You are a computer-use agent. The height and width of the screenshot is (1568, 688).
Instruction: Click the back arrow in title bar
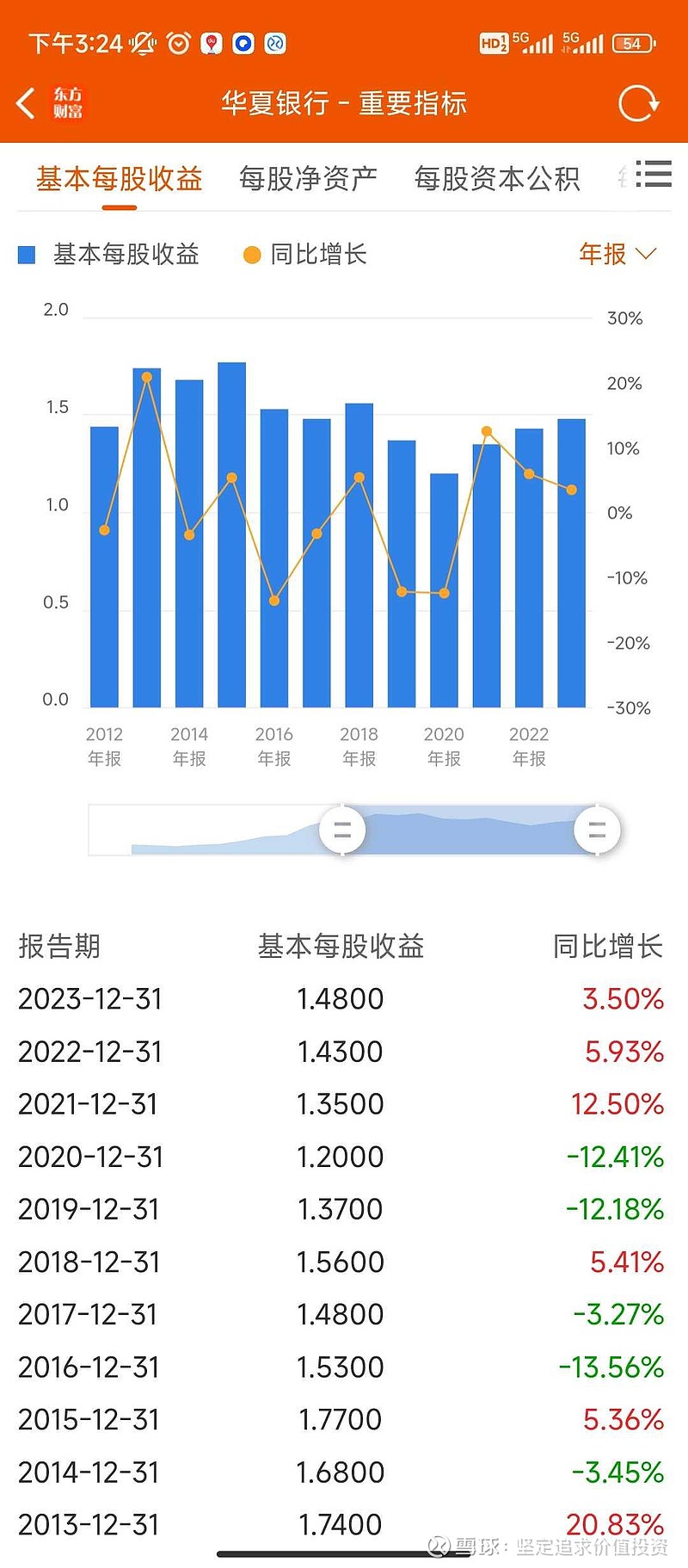click(25, 102)
